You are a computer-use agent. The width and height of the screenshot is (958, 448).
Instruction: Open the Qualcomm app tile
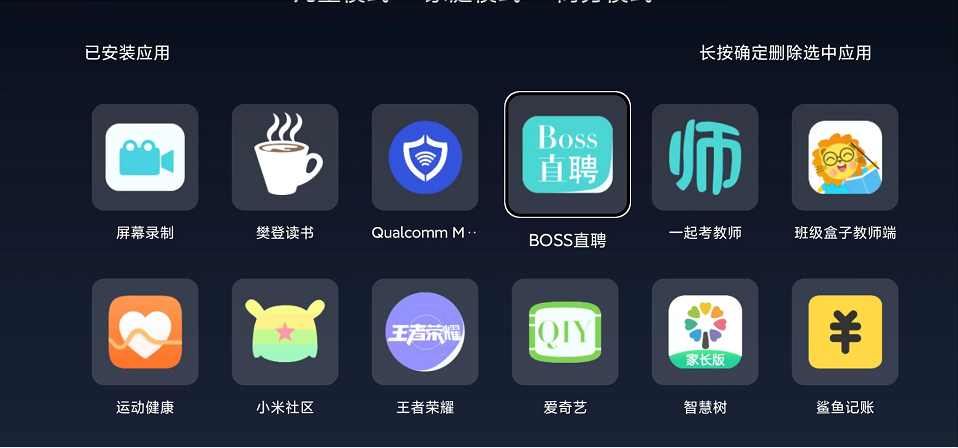(425, 157)
